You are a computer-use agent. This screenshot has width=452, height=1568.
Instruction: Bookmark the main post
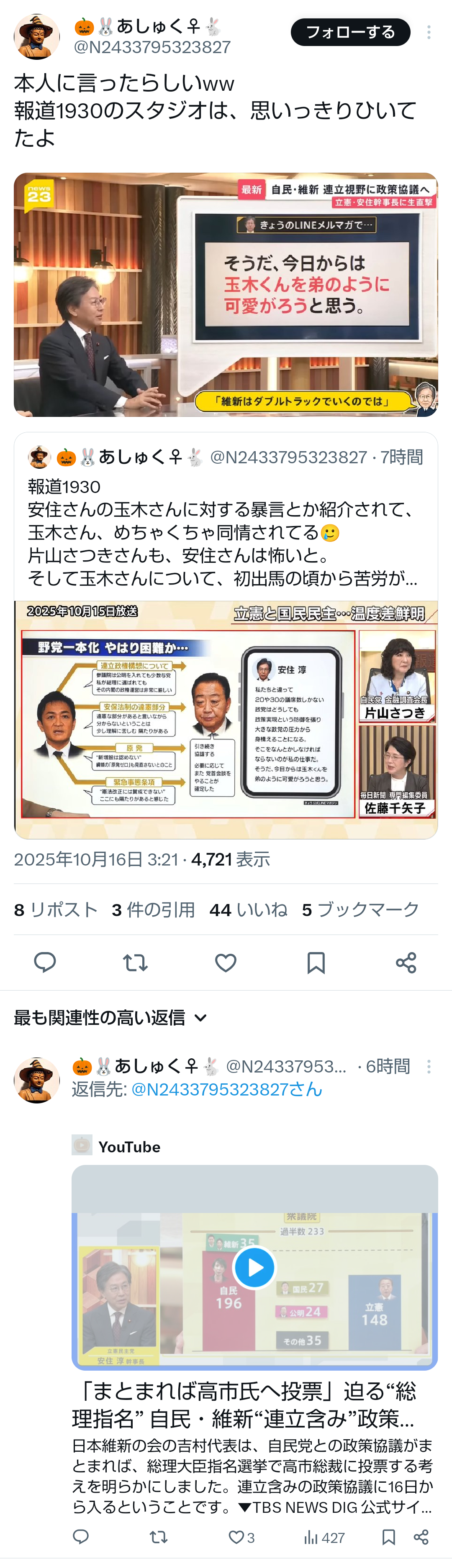point(316,963)
